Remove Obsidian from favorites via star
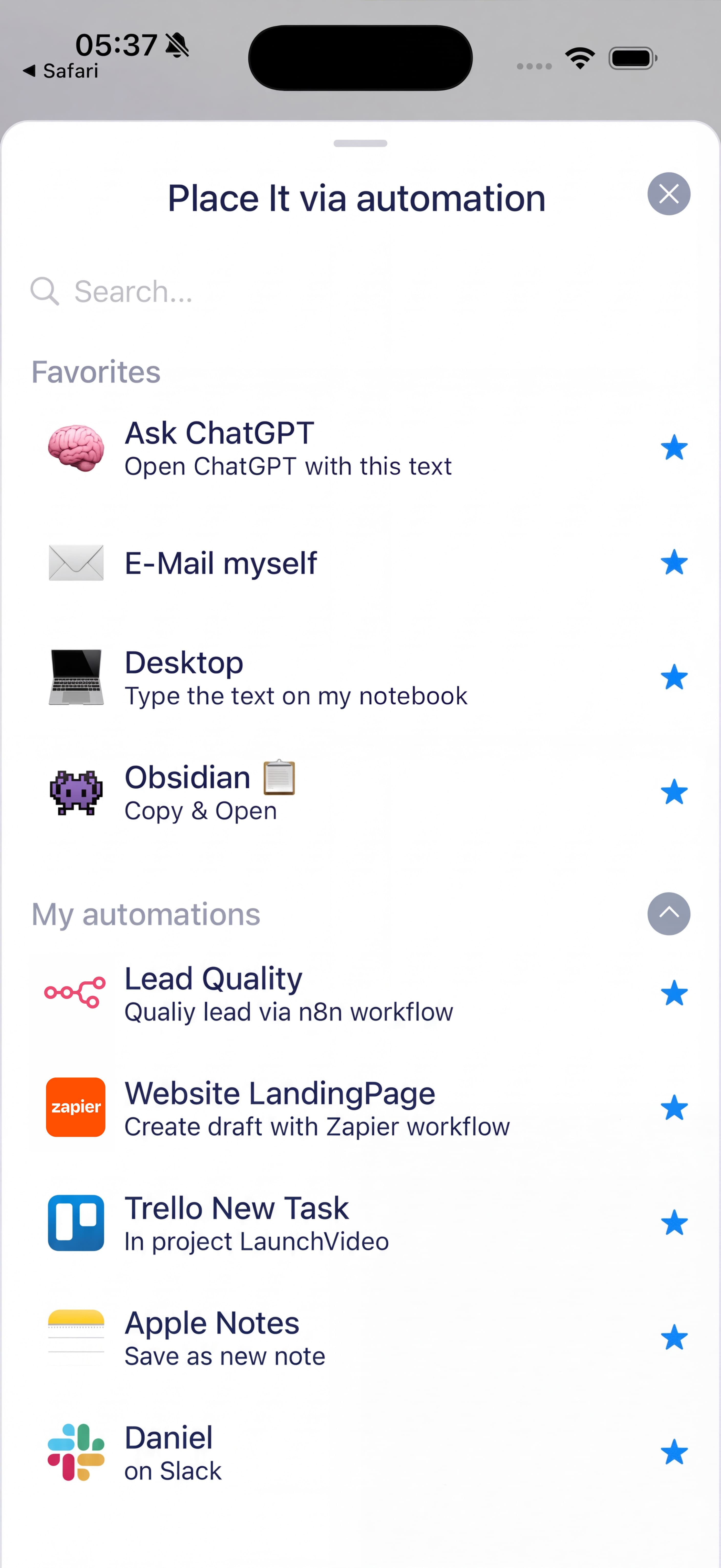721x1568 pixels. point(674,792)
